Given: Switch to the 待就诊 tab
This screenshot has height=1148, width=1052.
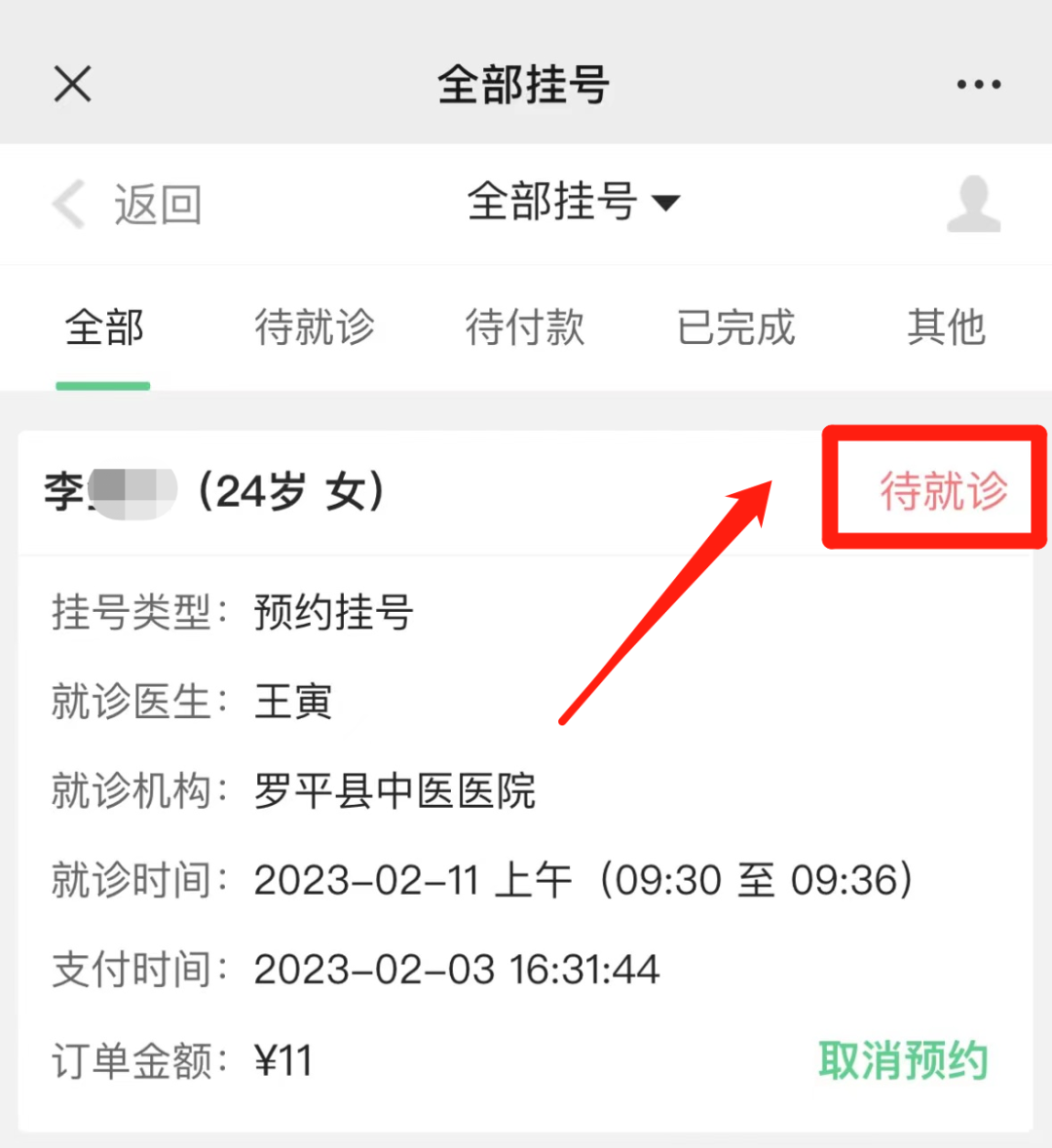Looking at the screenshot, I should [314, 328].
